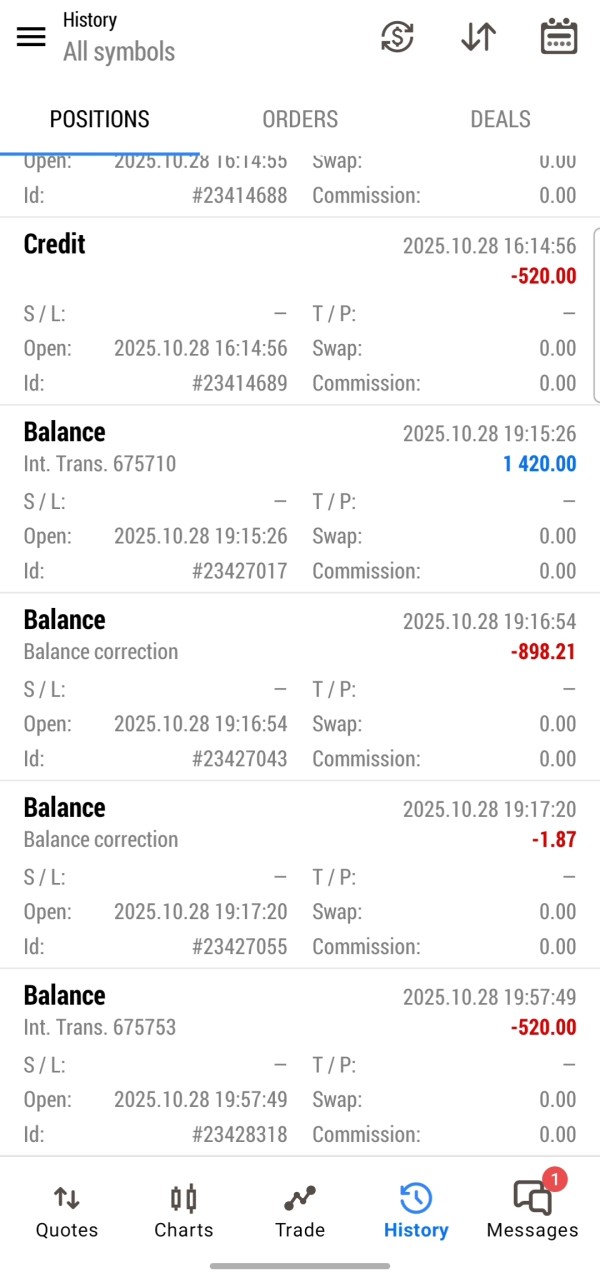The image size is (600, 1277).
Task: Switch to the Trade tab
Action: click(300, 1211)
